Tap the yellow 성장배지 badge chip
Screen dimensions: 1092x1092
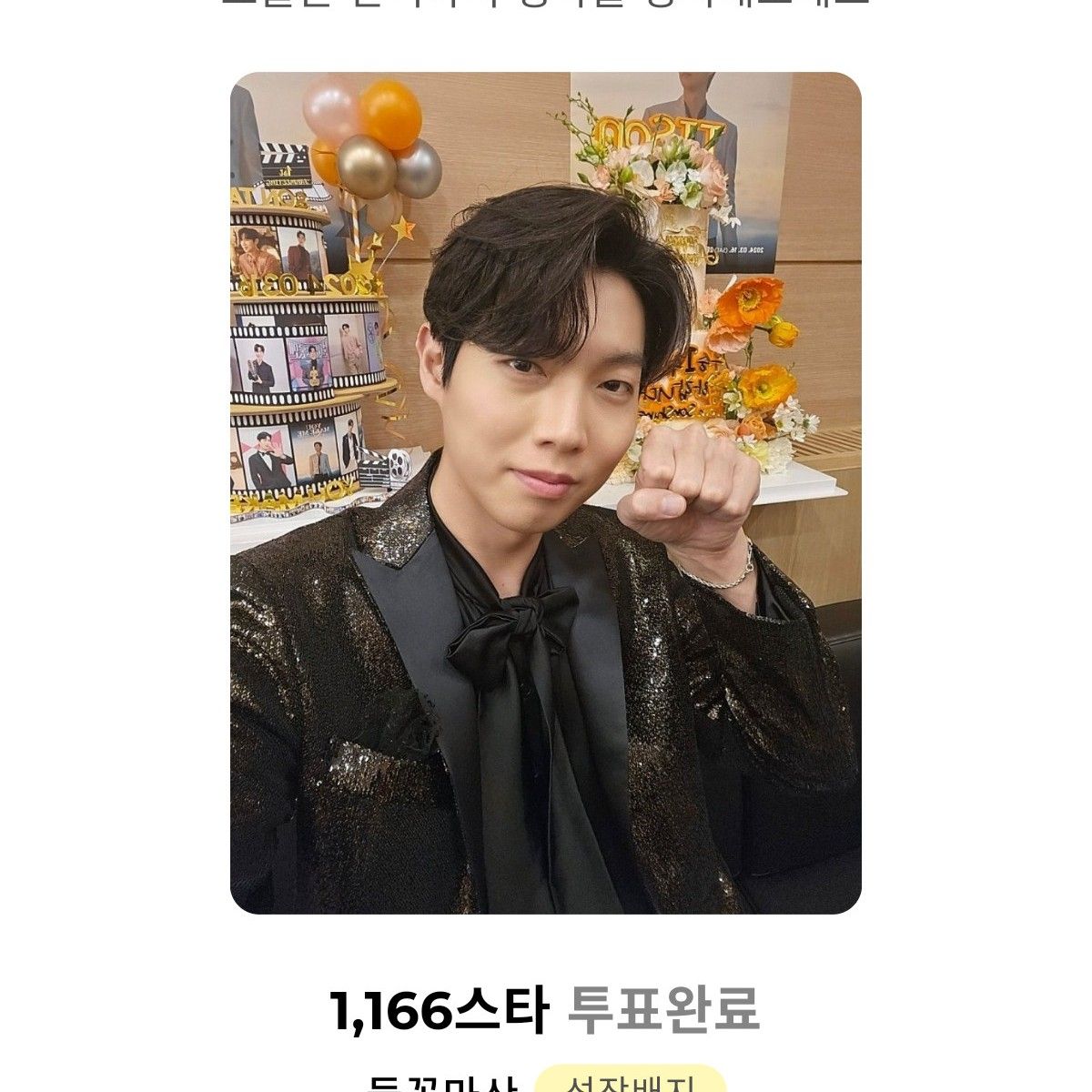630,1083
